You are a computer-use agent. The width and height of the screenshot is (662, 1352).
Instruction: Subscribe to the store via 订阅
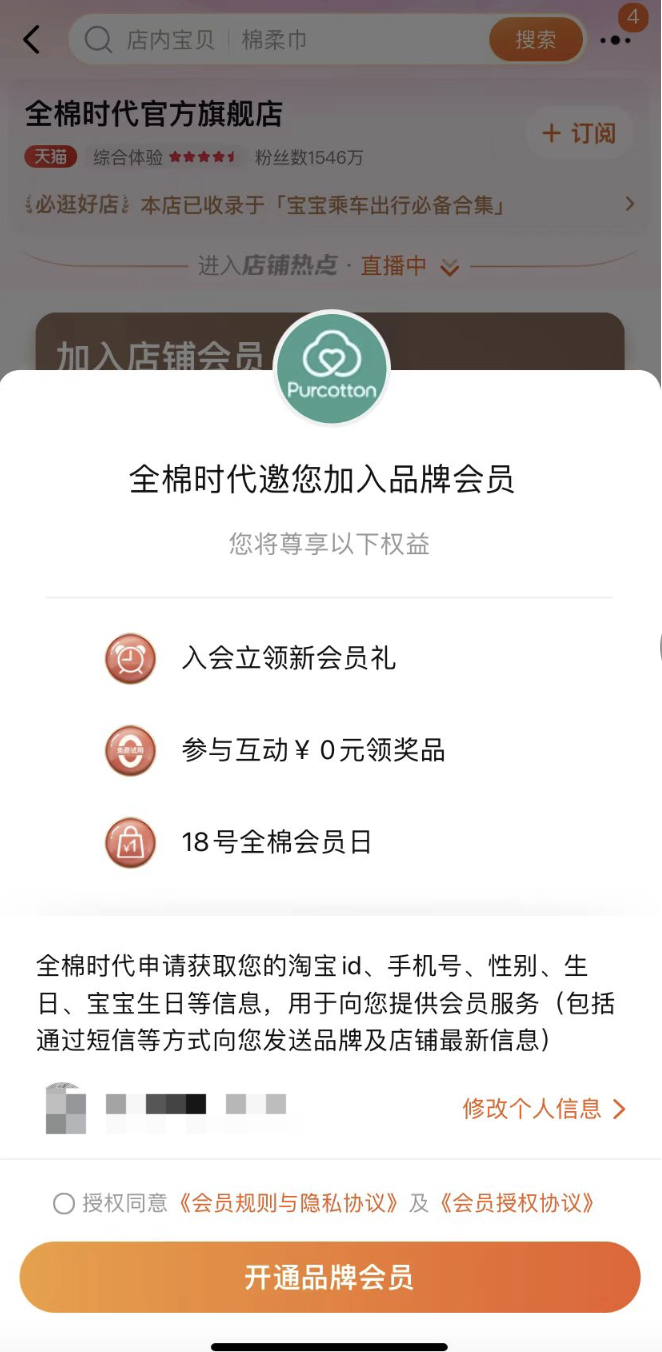(x=579, y=133)
